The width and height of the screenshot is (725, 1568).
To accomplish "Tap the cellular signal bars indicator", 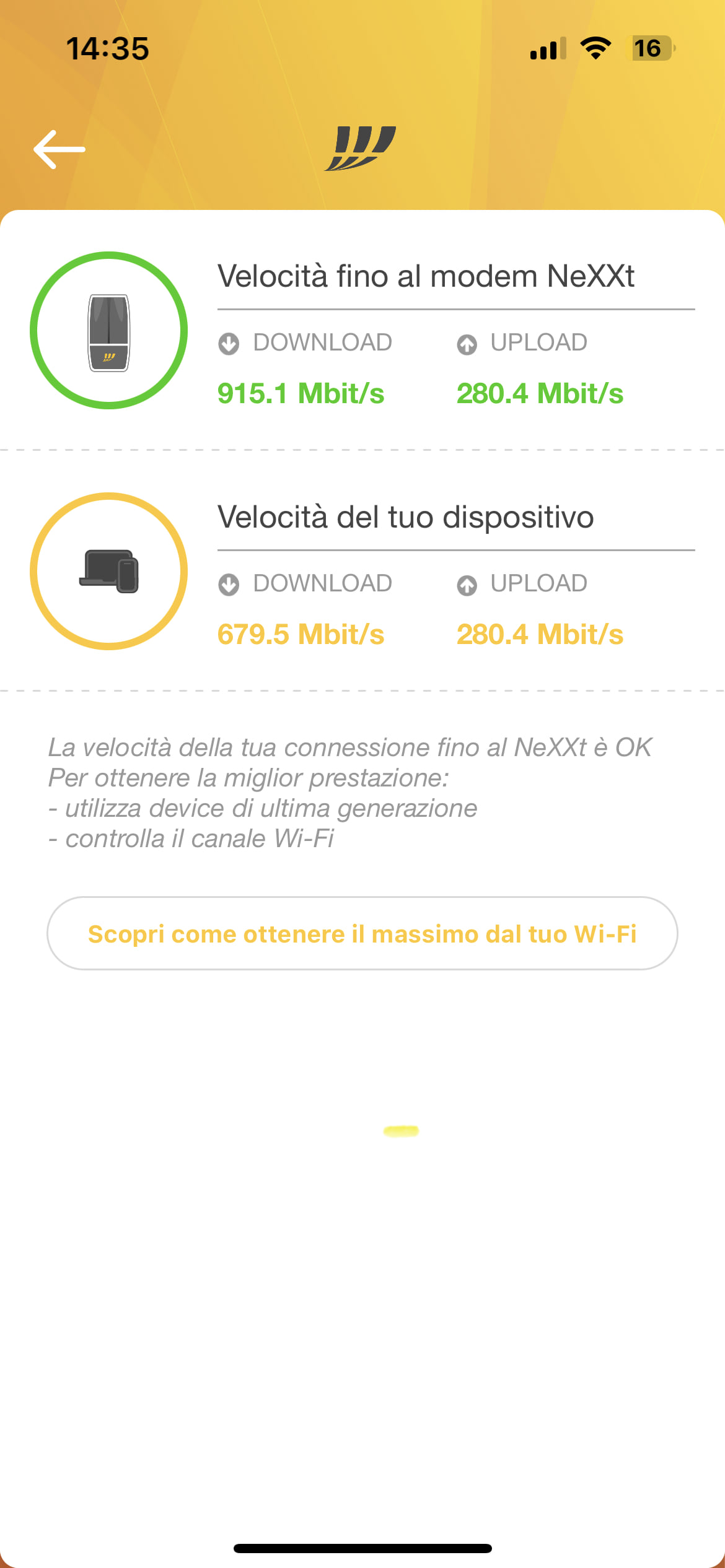I will click(548, 48).
